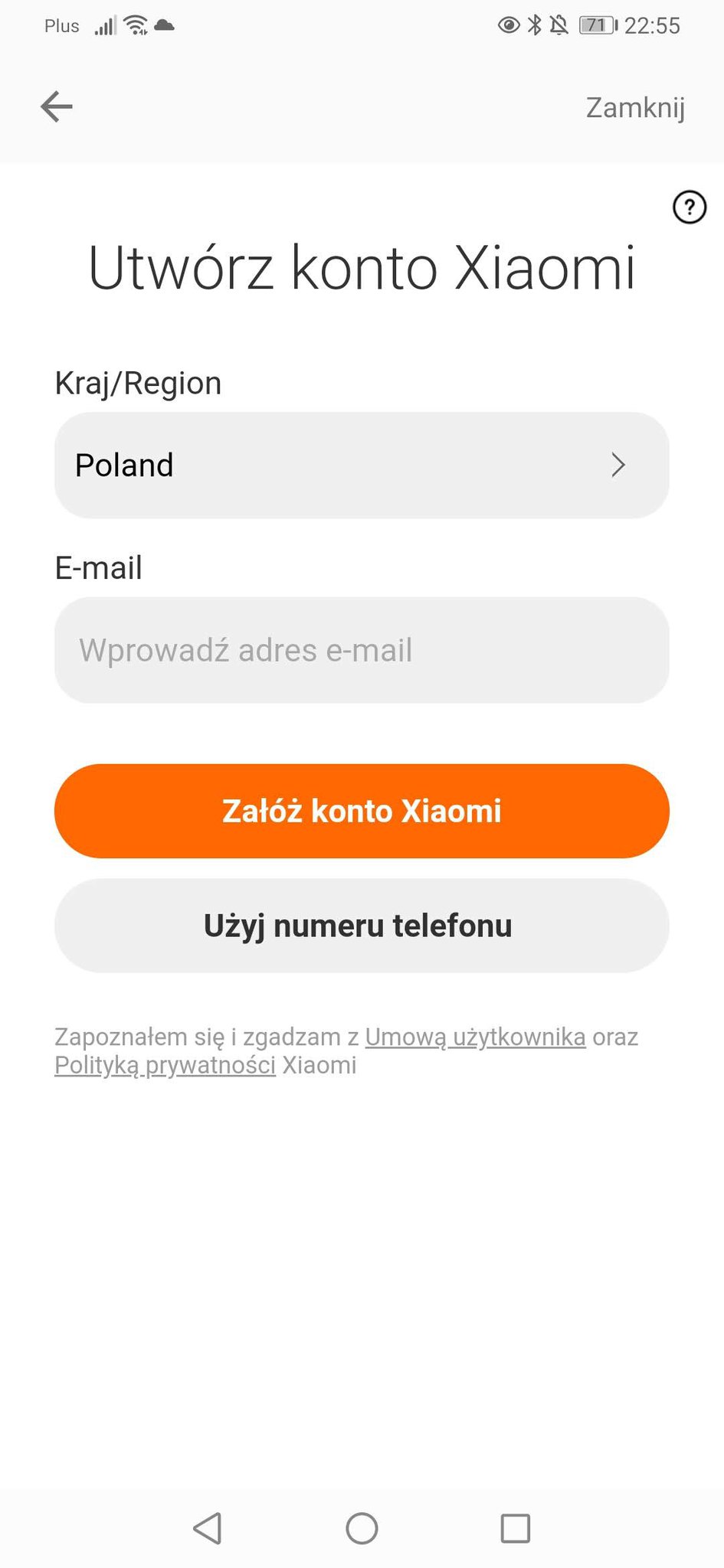The image size is (724, 1568).
Task: Tap Załóż konto Xiaomi button
Action: pos(362,811)
